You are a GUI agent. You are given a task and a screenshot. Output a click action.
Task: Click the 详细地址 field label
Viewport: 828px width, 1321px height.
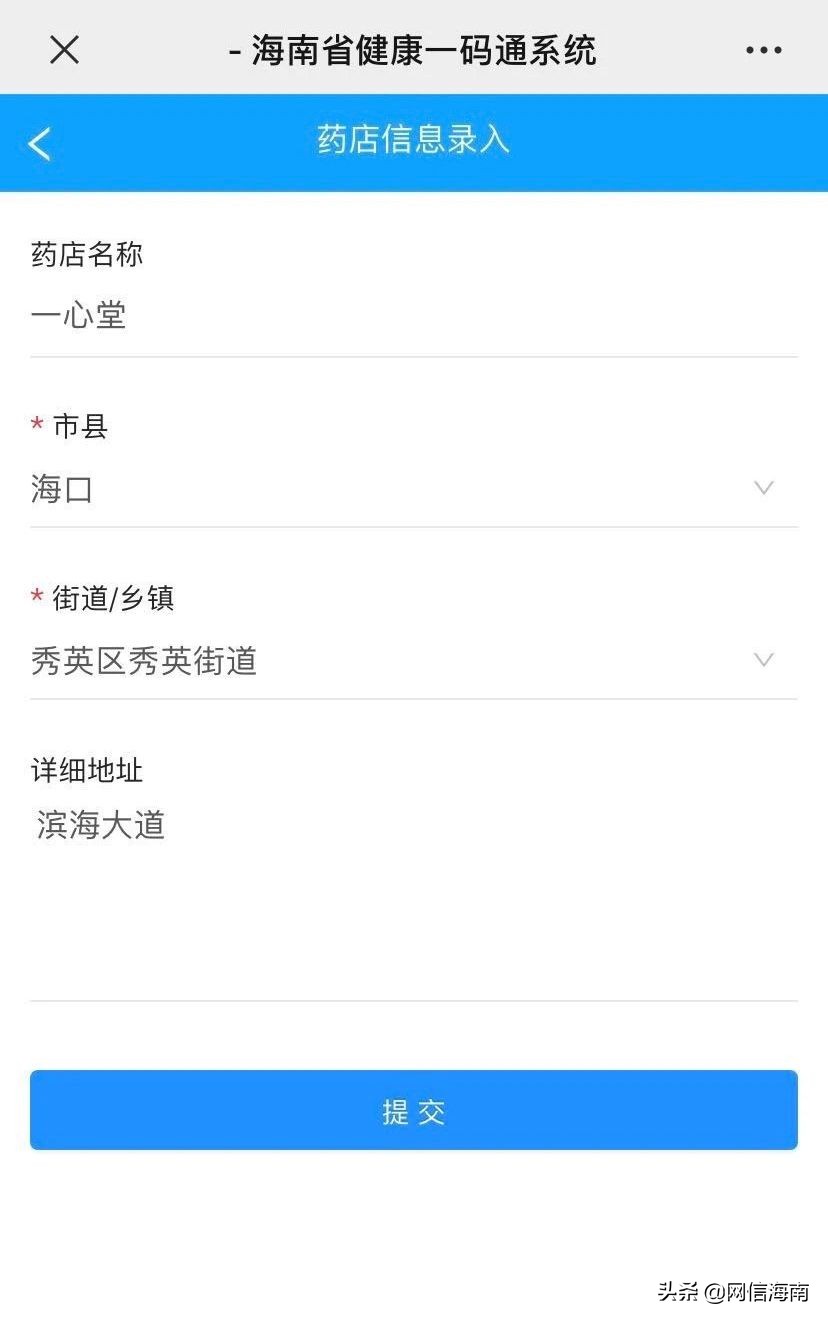point(86,771)
